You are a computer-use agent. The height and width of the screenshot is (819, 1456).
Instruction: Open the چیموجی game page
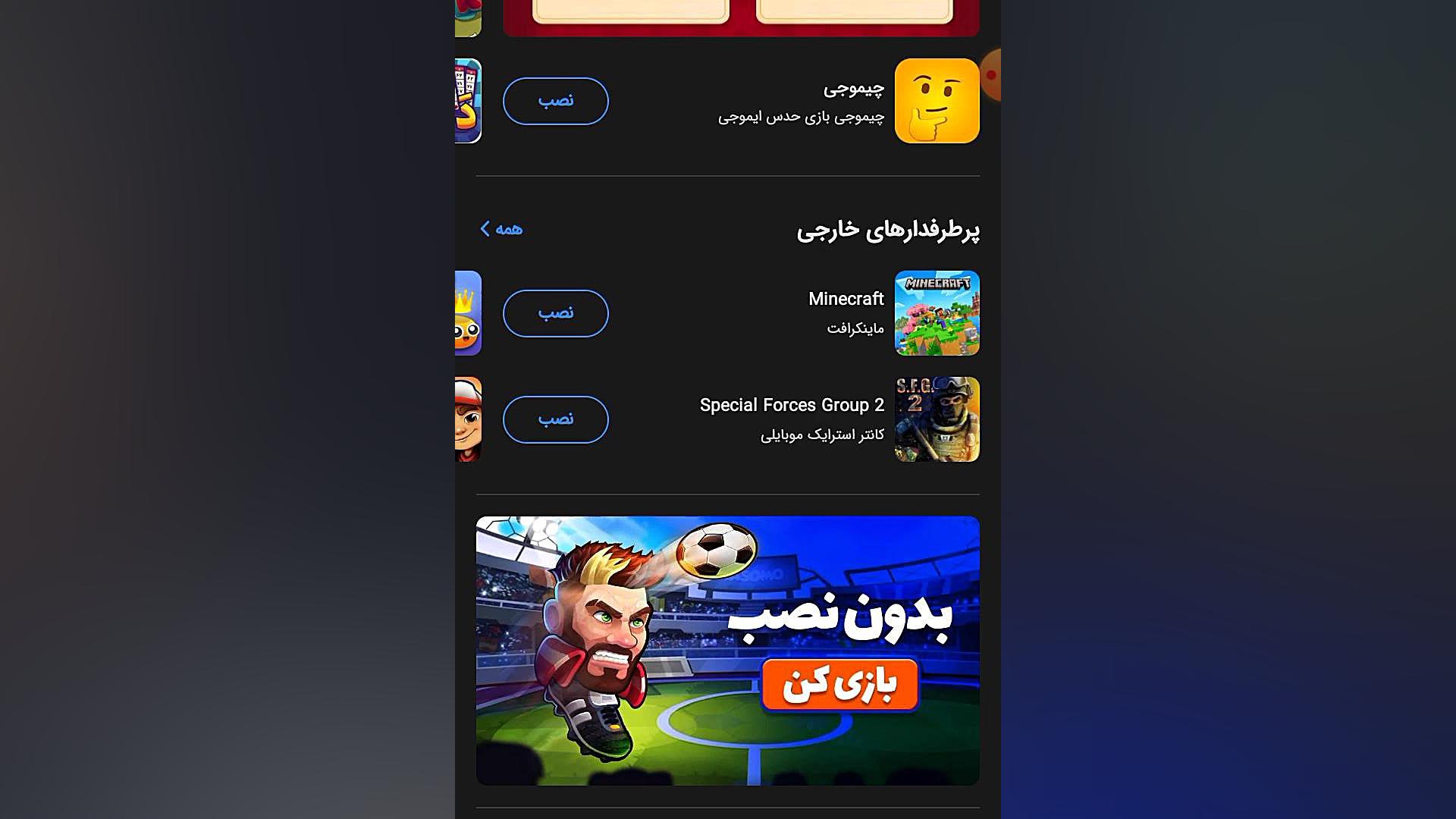coord(936,101)
